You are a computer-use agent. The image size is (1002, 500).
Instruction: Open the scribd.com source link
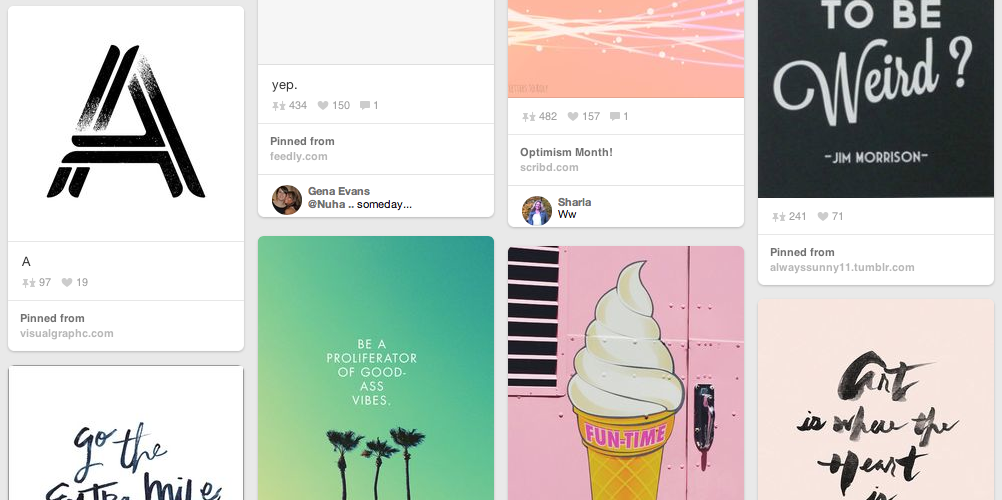click(549, 167)
